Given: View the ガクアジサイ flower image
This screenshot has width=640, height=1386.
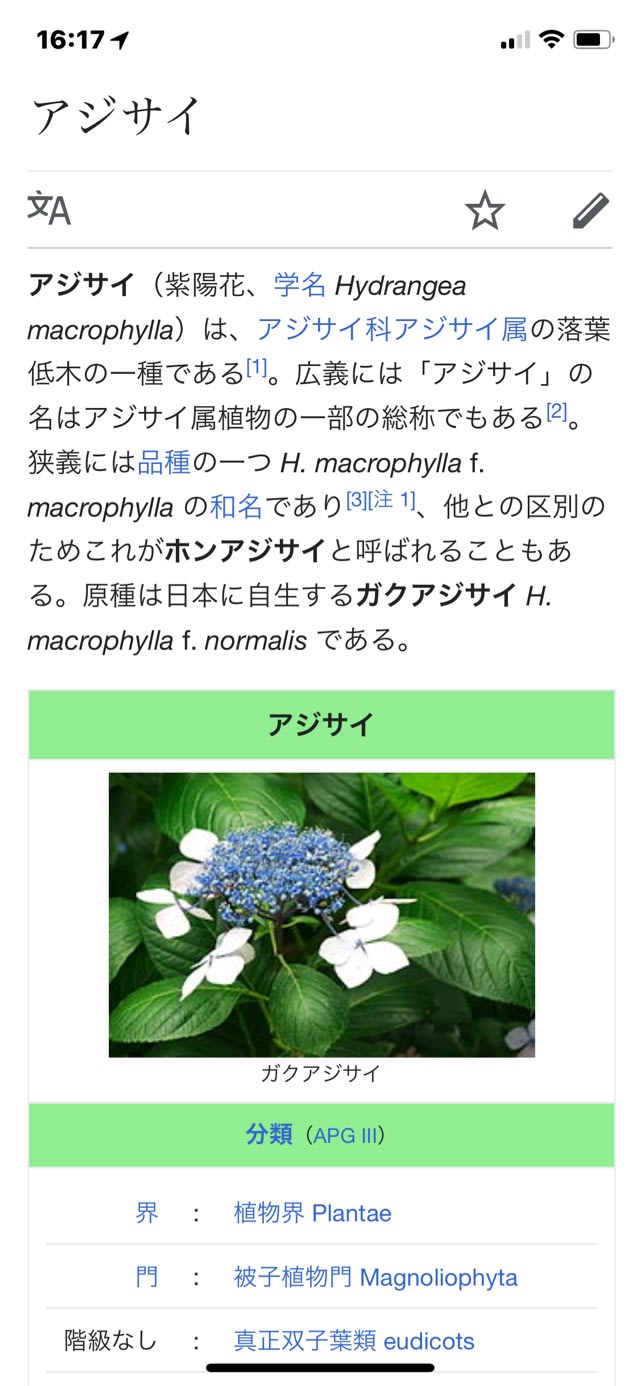Looking at the screenshot, I should [x=322, y=914].
